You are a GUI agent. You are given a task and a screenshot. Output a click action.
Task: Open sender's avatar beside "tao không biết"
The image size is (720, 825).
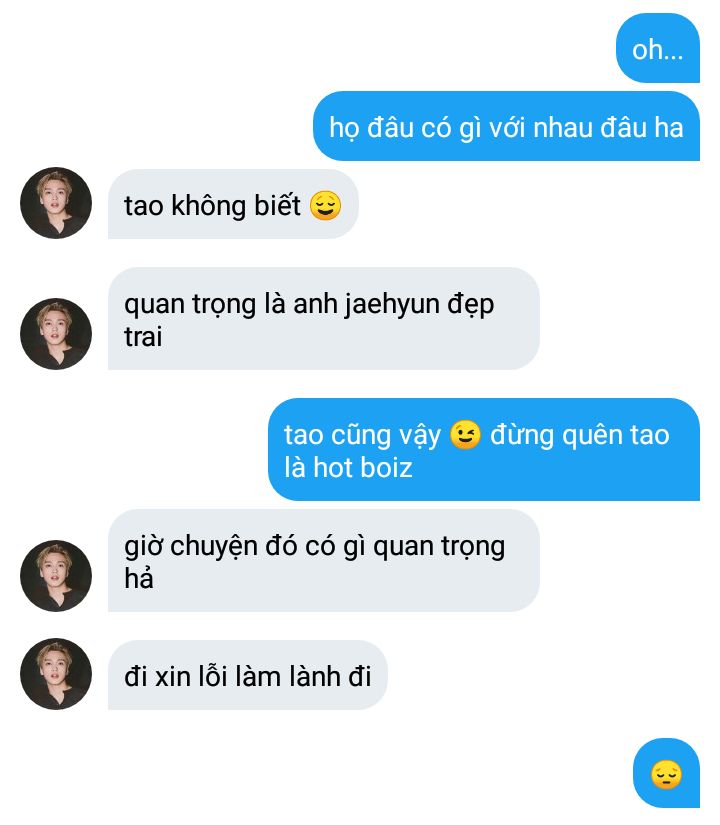56,203
